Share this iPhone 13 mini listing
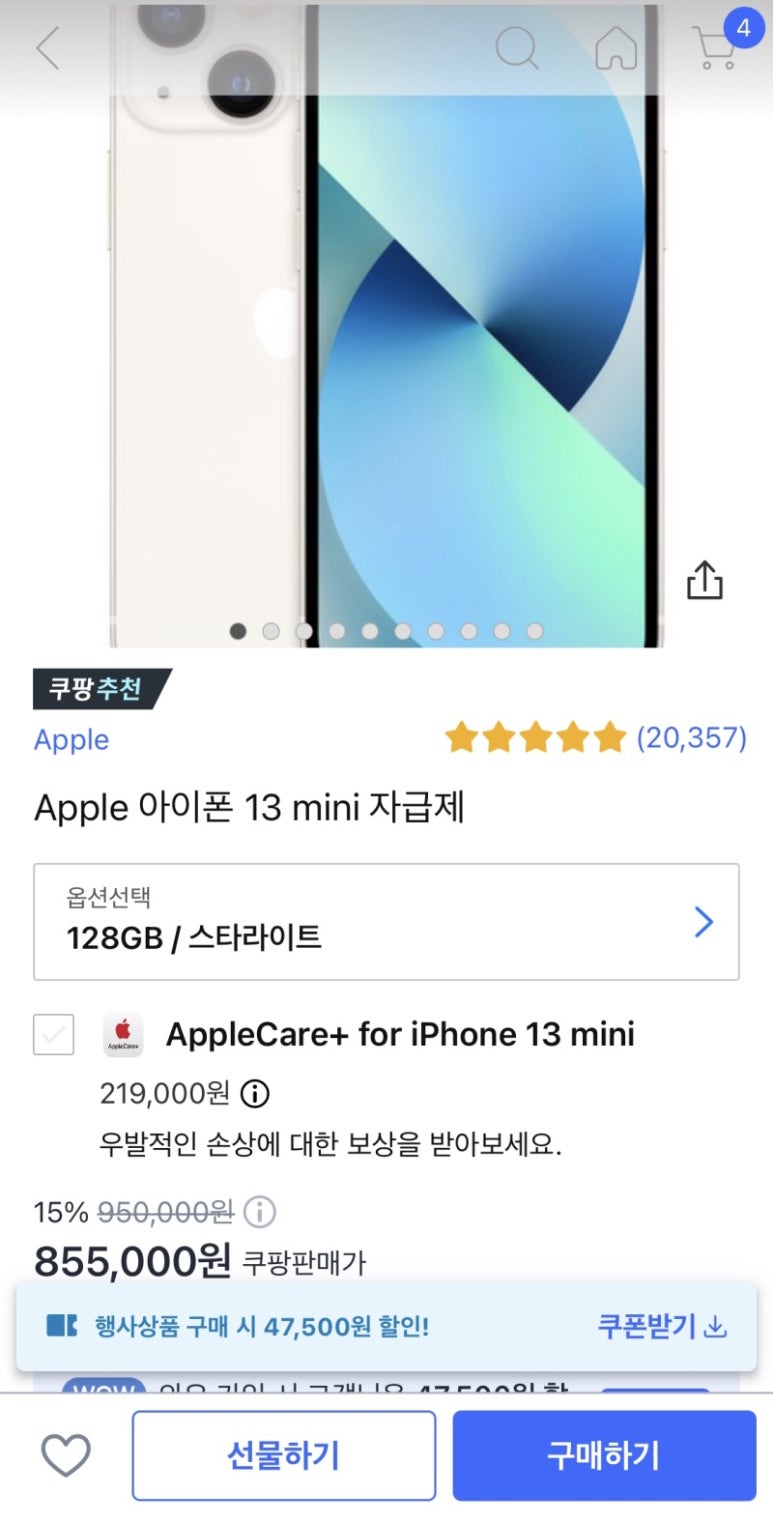Screen dimensions: 773x1522 pos(704,580)
